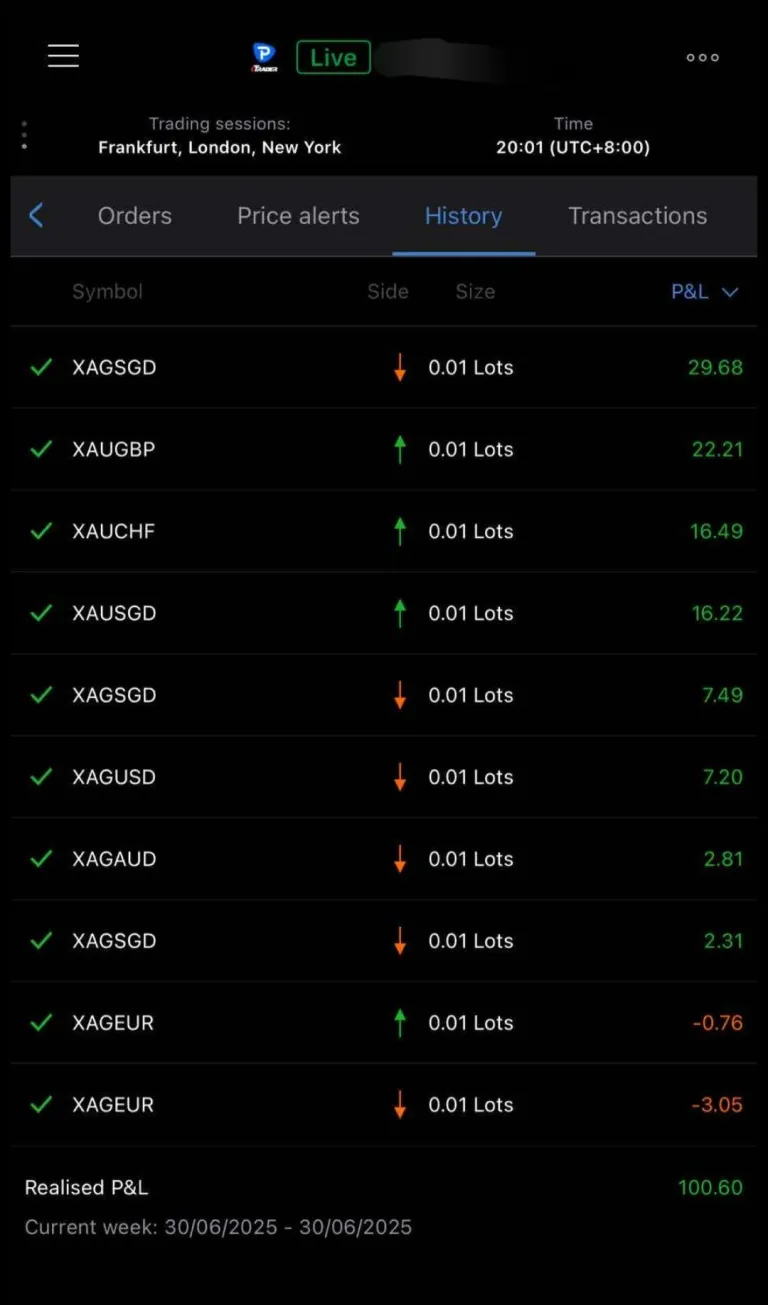View the XAGUSD trade details

(384, 777)
